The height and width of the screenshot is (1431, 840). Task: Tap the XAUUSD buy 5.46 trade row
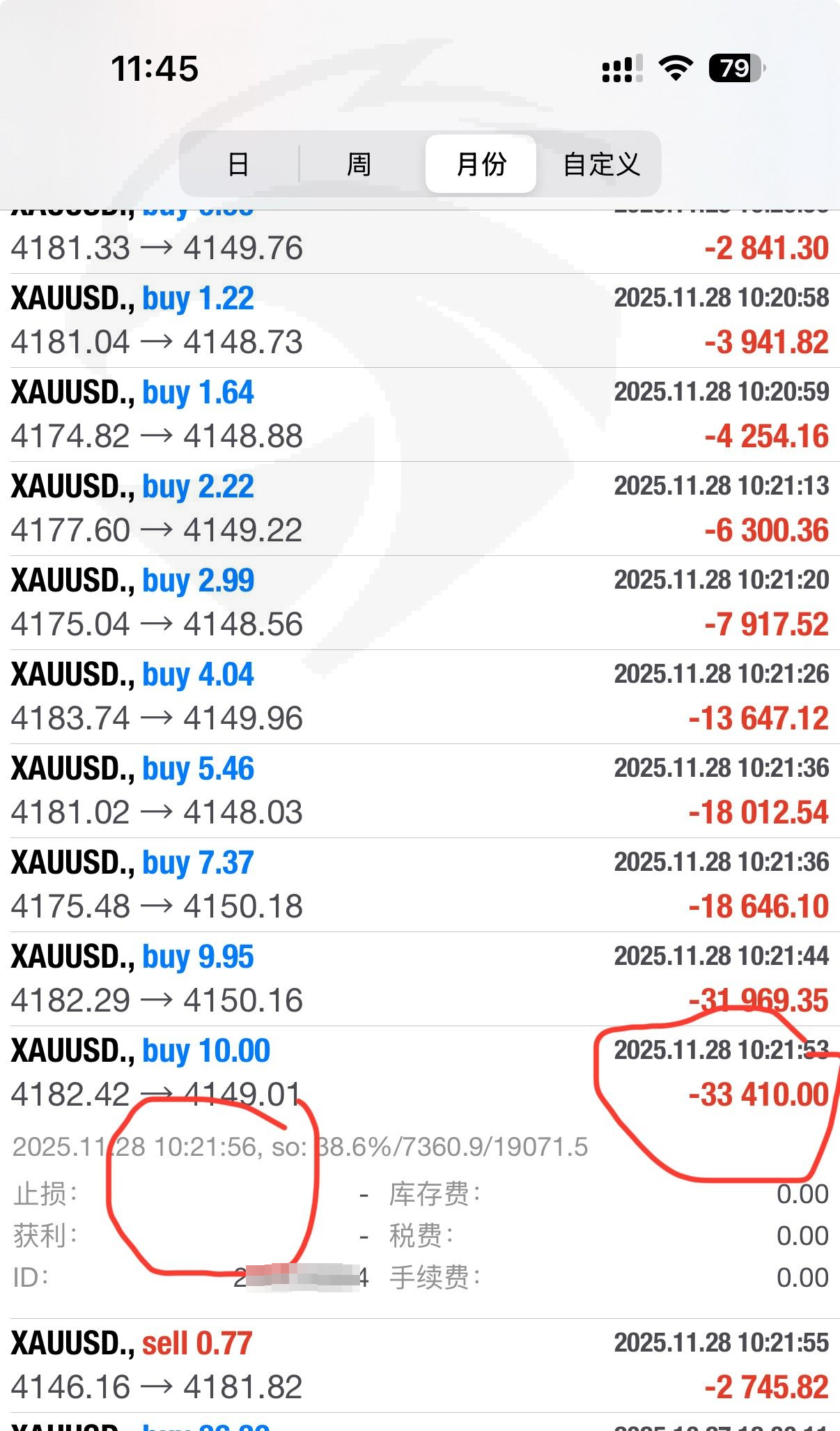(x=419, y=791)
